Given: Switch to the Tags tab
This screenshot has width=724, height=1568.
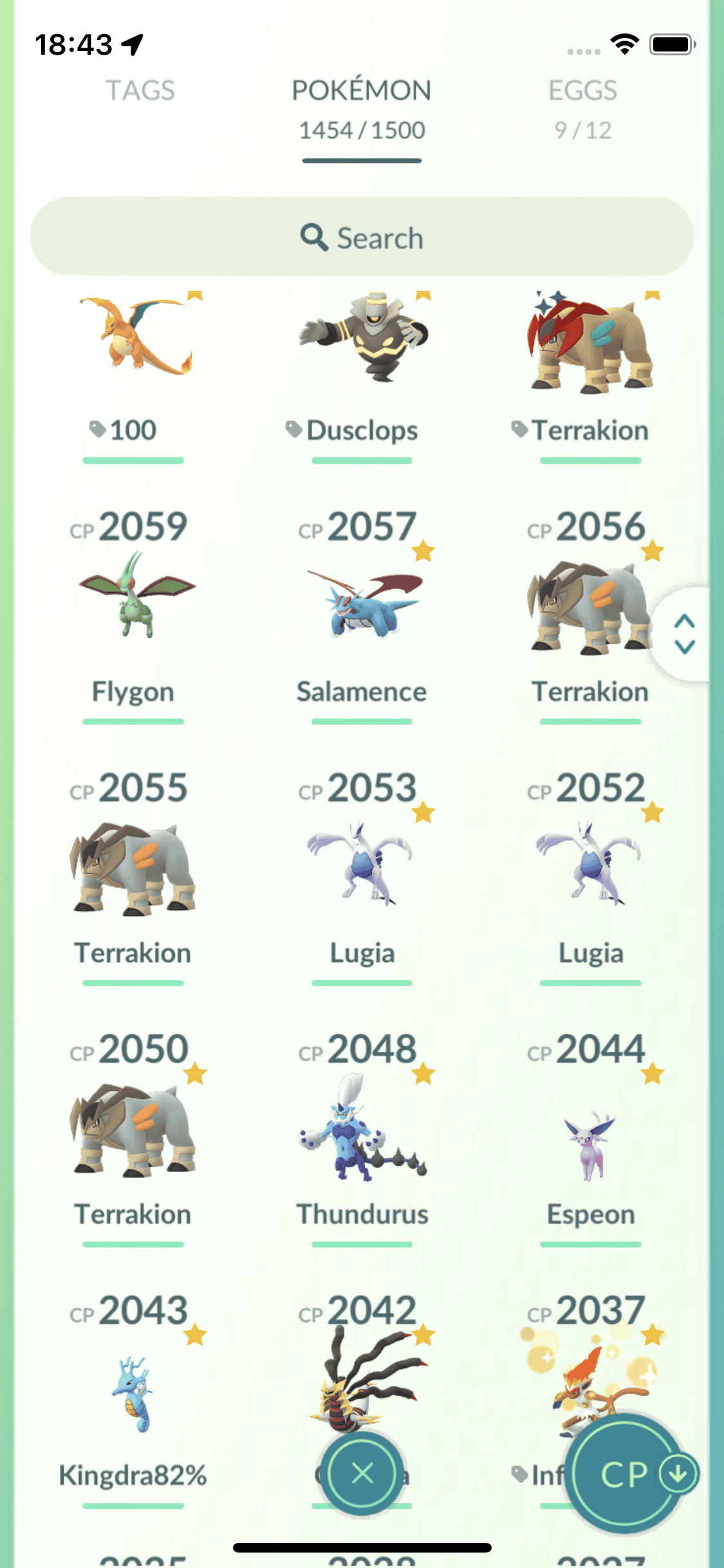Looking at the screenshot, I should coord(140,91).
